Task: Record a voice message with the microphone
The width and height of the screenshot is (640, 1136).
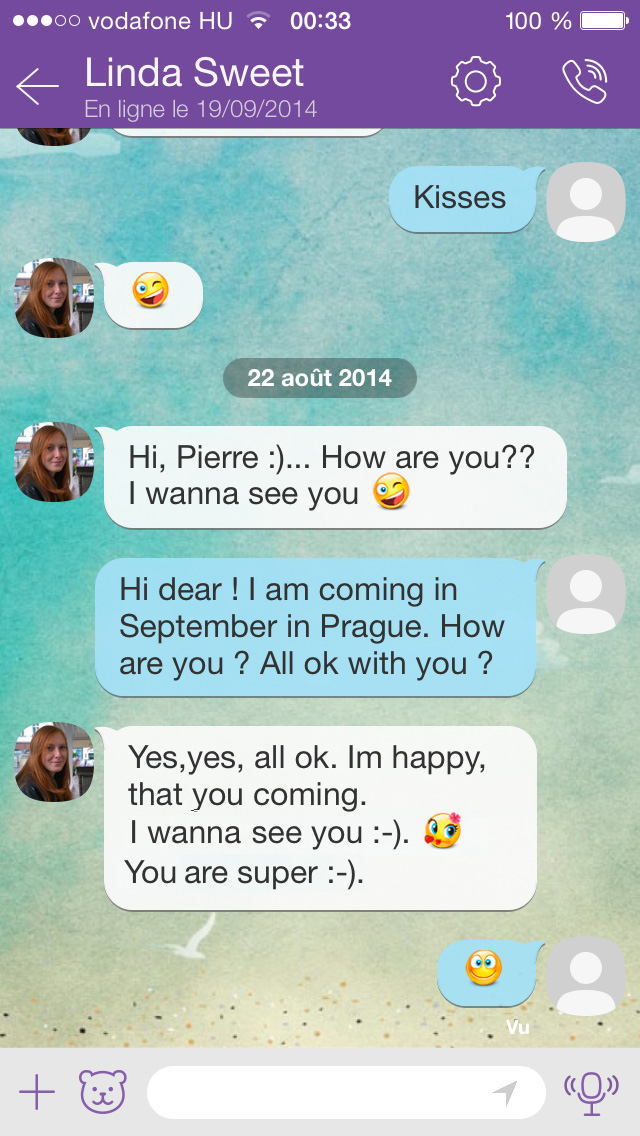Action: pos(591,1092)
